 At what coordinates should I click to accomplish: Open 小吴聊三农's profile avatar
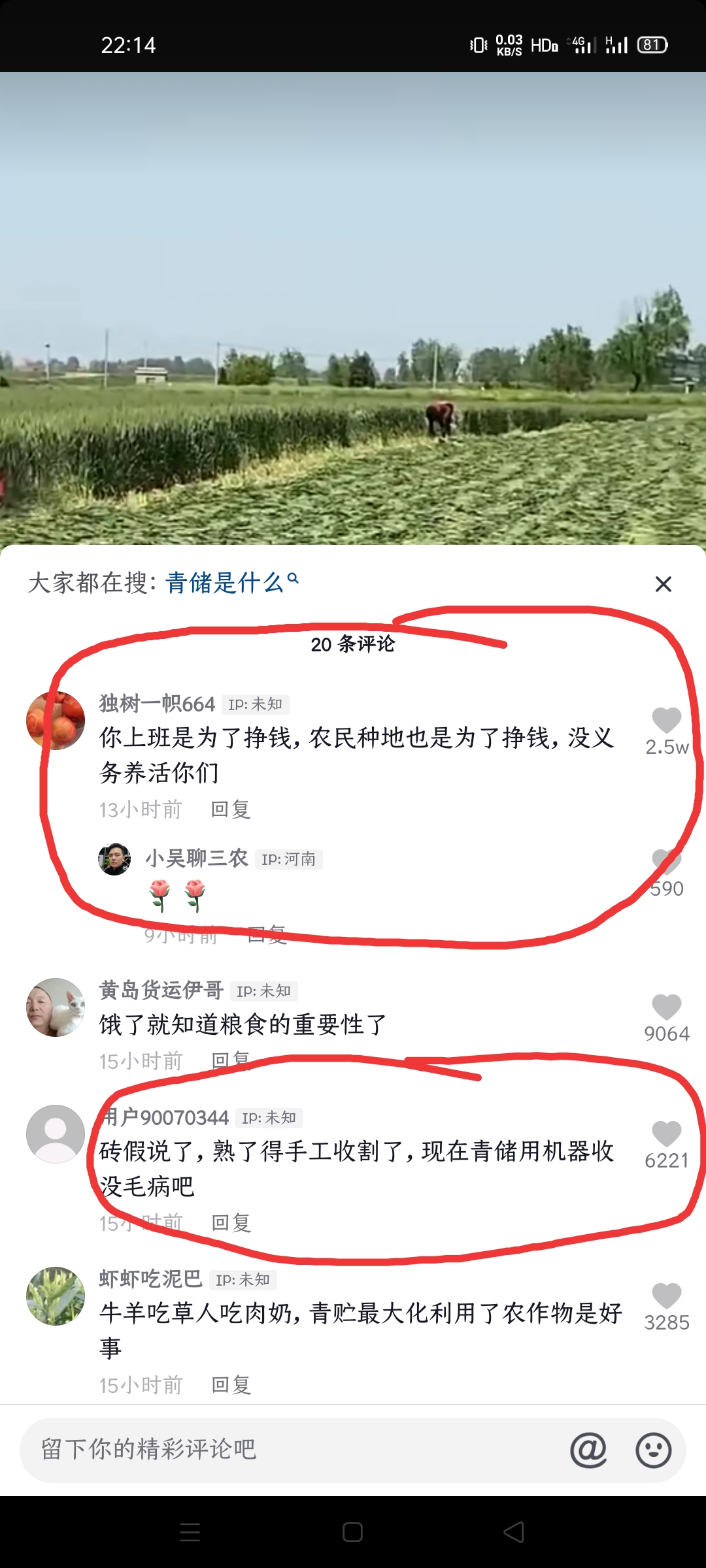click(x=114, y=858)
